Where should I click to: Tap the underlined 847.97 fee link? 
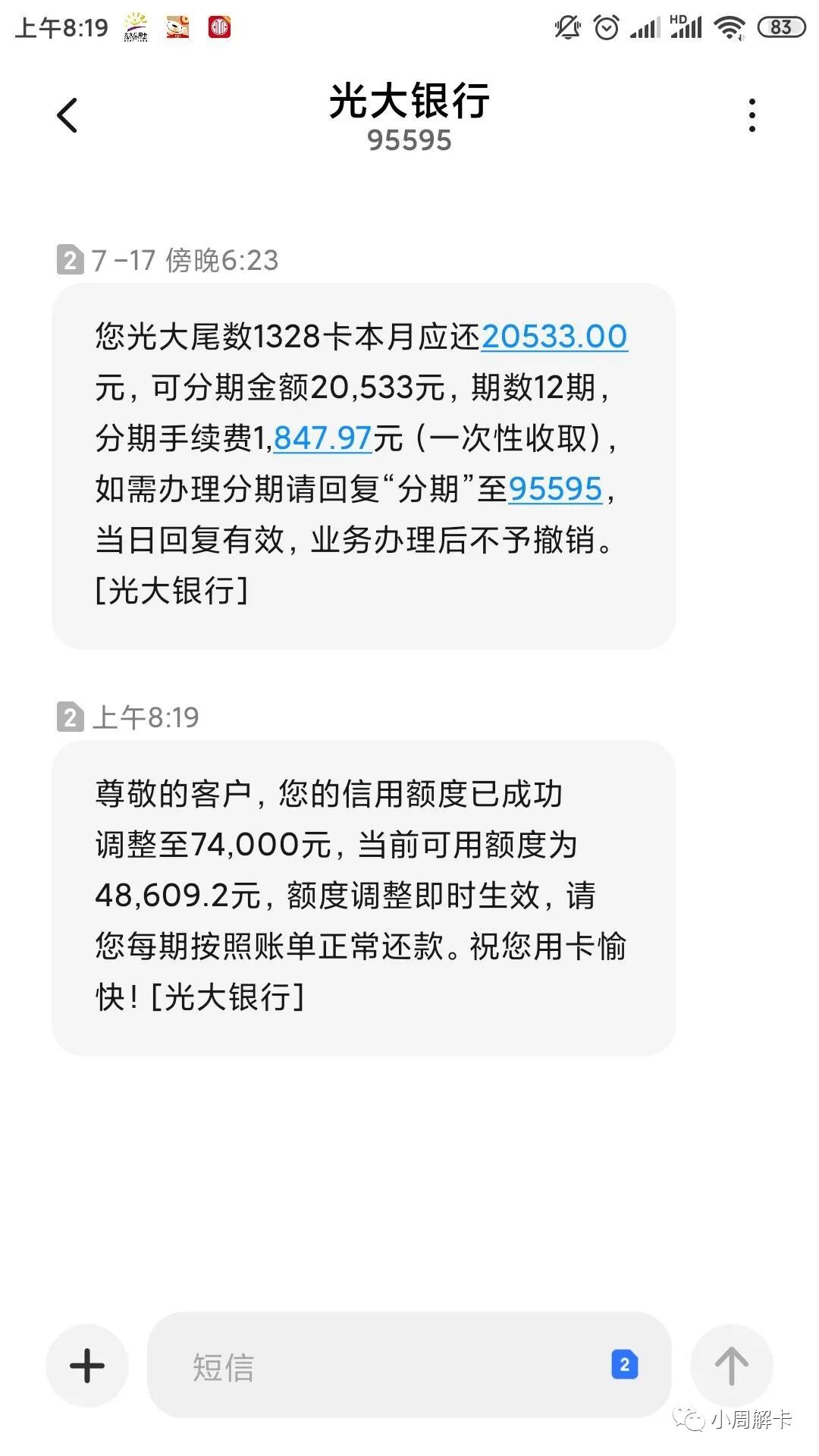point(322,438)
